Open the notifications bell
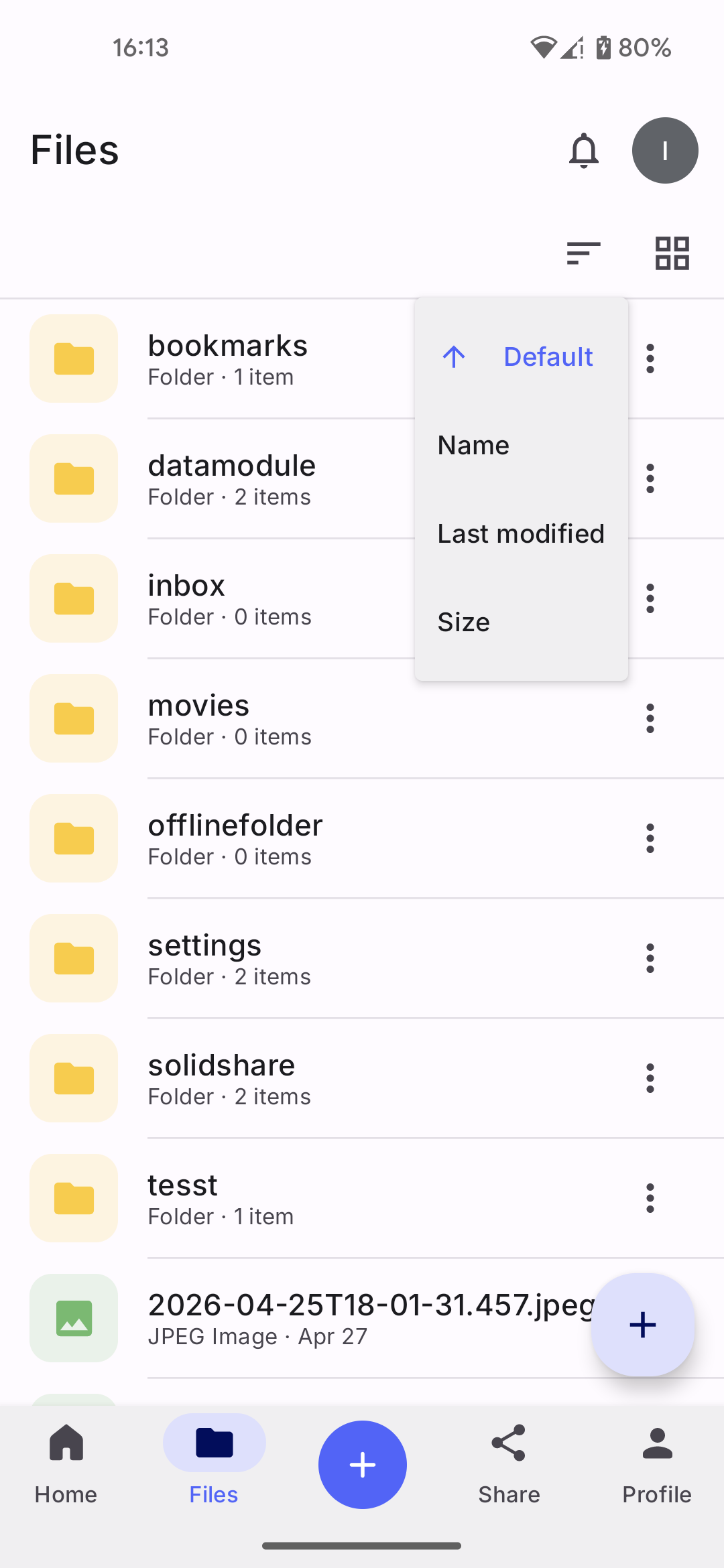 click(583, 150)
